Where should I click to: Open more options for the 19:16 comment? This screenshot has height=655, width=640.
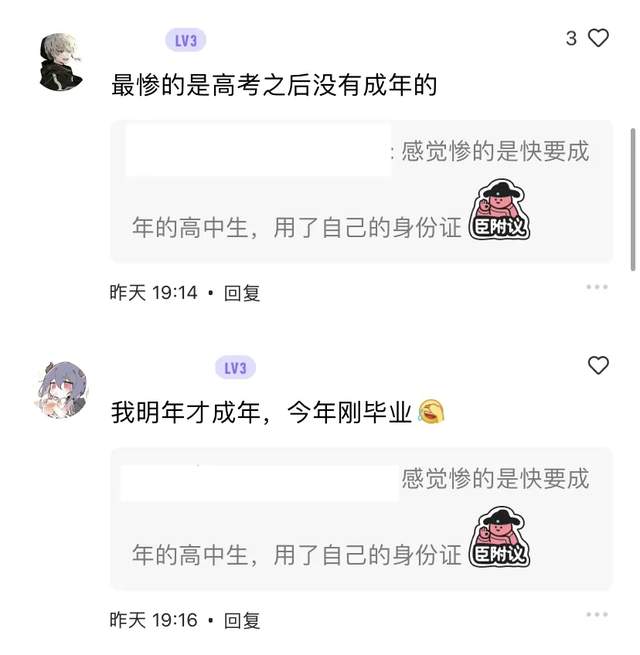(x=597, y=614)
